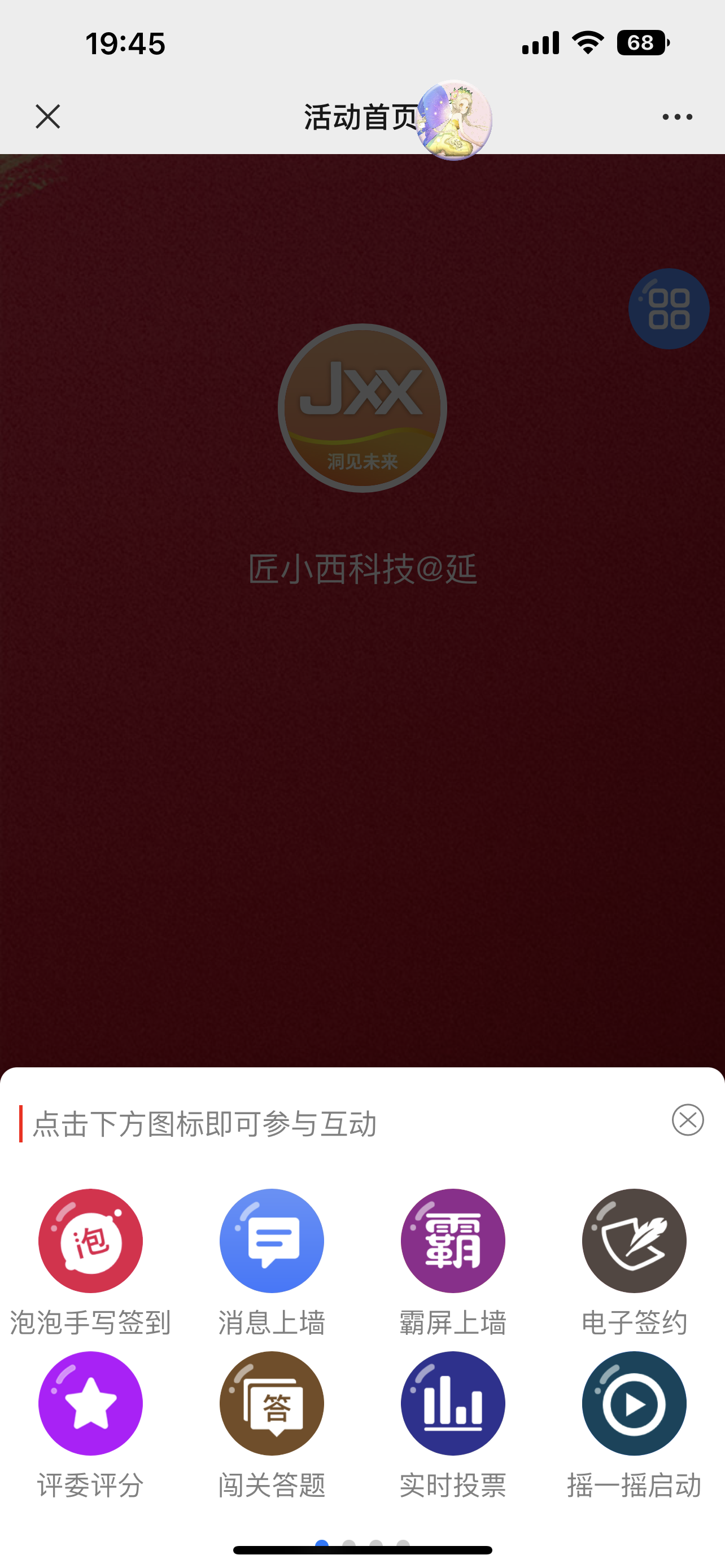Go to 评委评分

point(90,1403)
